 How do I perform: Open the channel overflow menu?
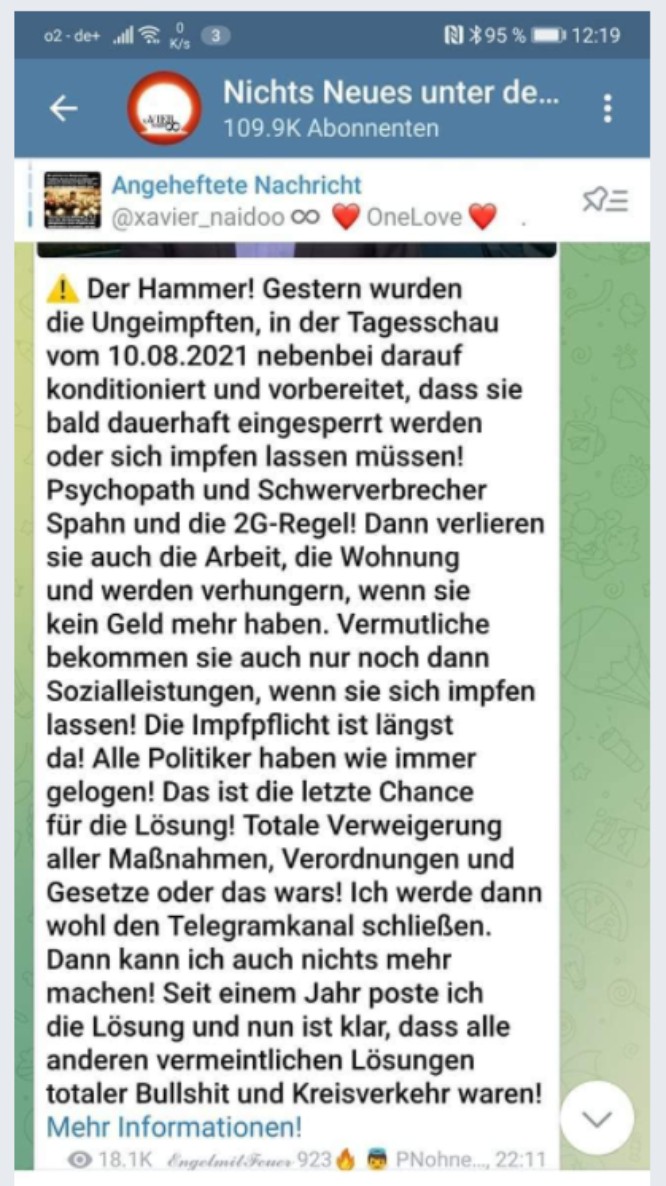[x=607, y=108]
